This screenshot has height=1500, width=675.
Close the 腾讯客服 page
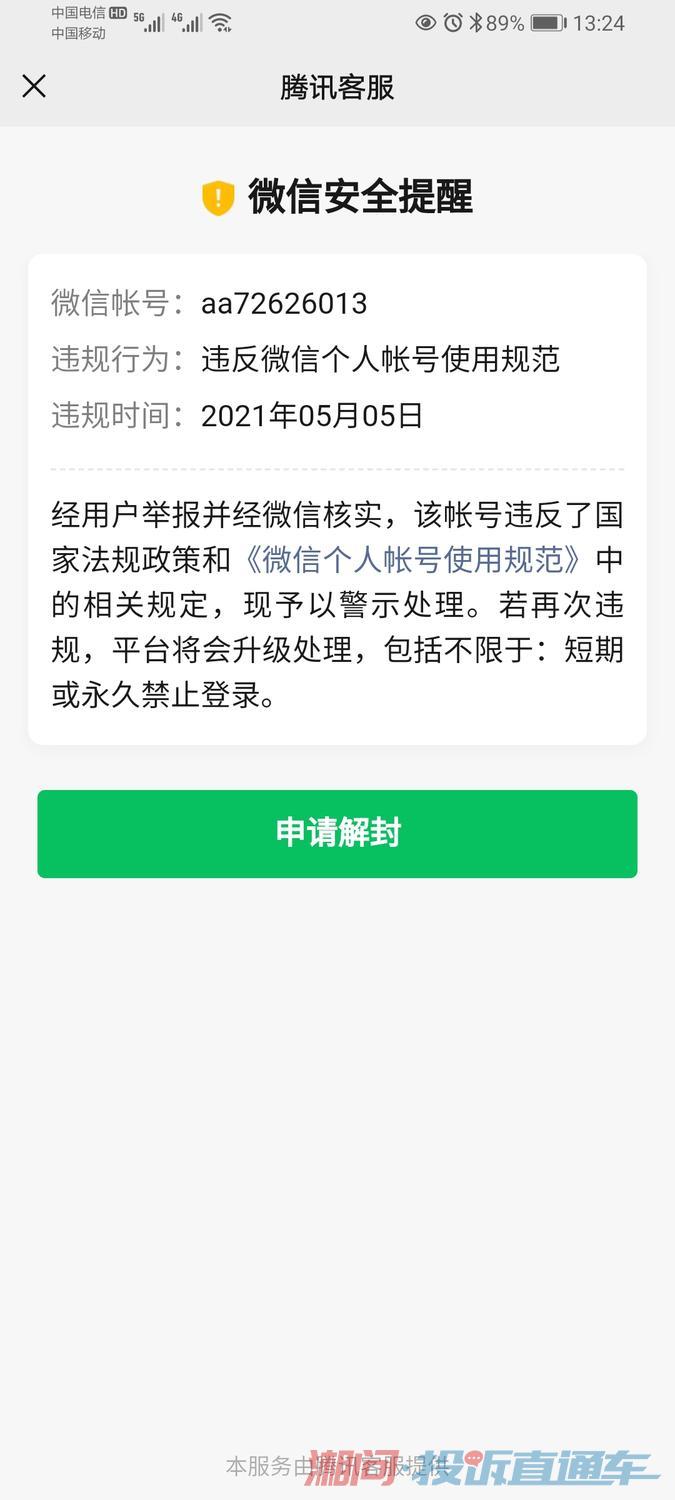[34, 86]
